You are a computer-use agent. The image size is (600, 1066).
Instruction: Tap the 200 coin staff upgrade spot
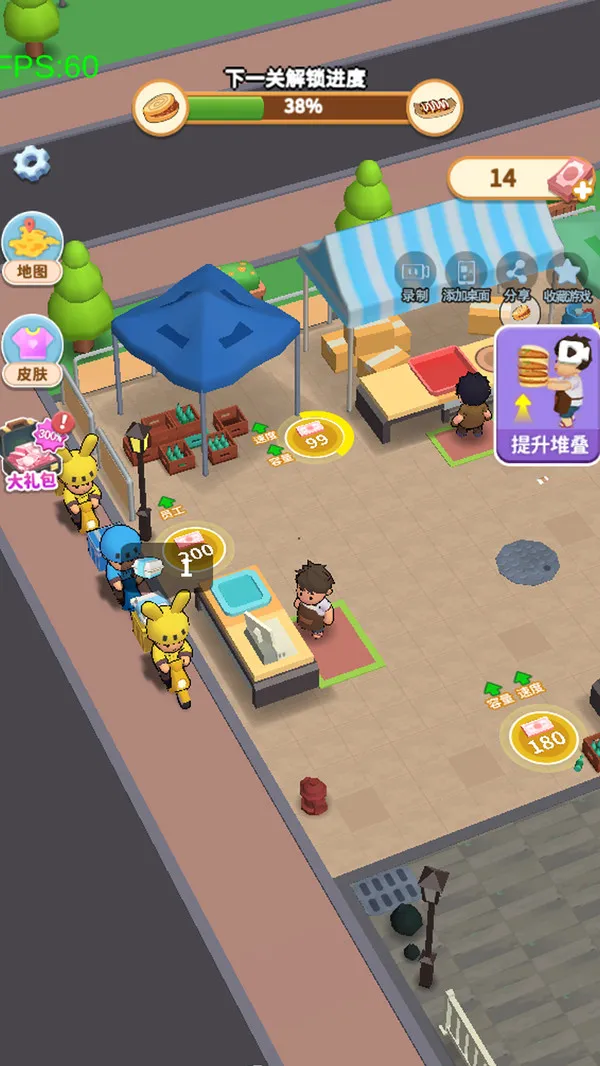(x=196, y=548)
